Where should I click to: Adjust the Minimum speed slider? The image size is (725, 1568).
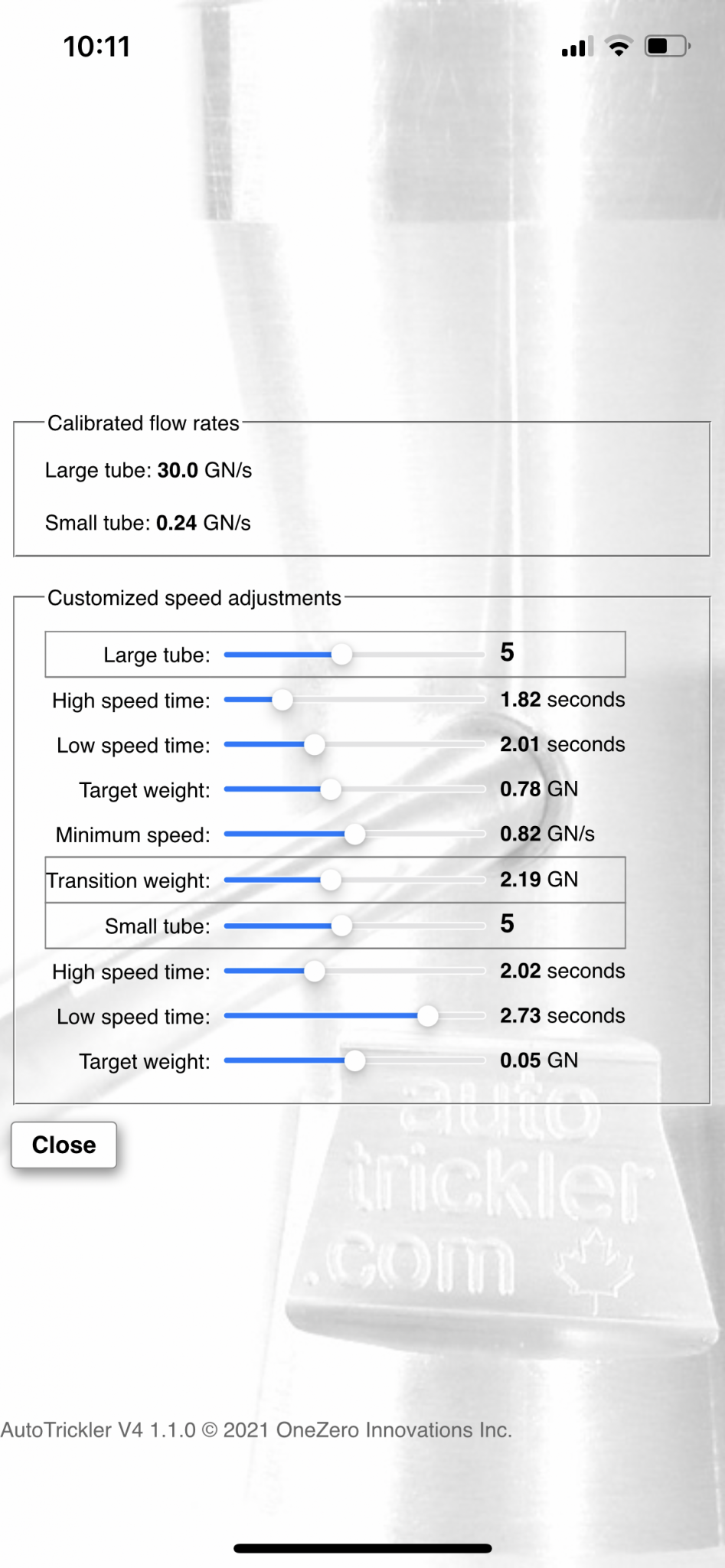click(x=354, y=834)
